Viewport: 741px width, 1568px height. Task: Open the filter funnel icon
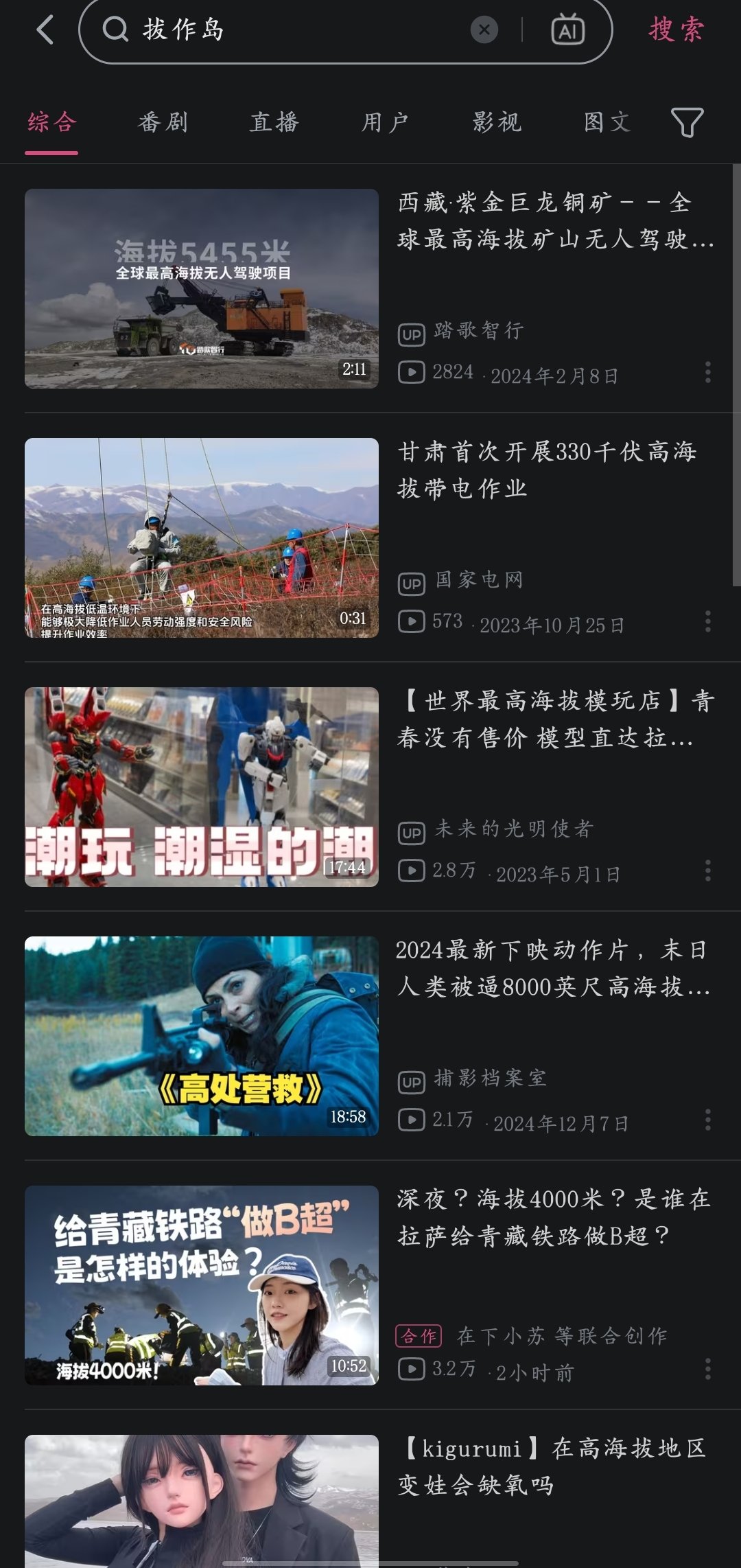point(687,122)
